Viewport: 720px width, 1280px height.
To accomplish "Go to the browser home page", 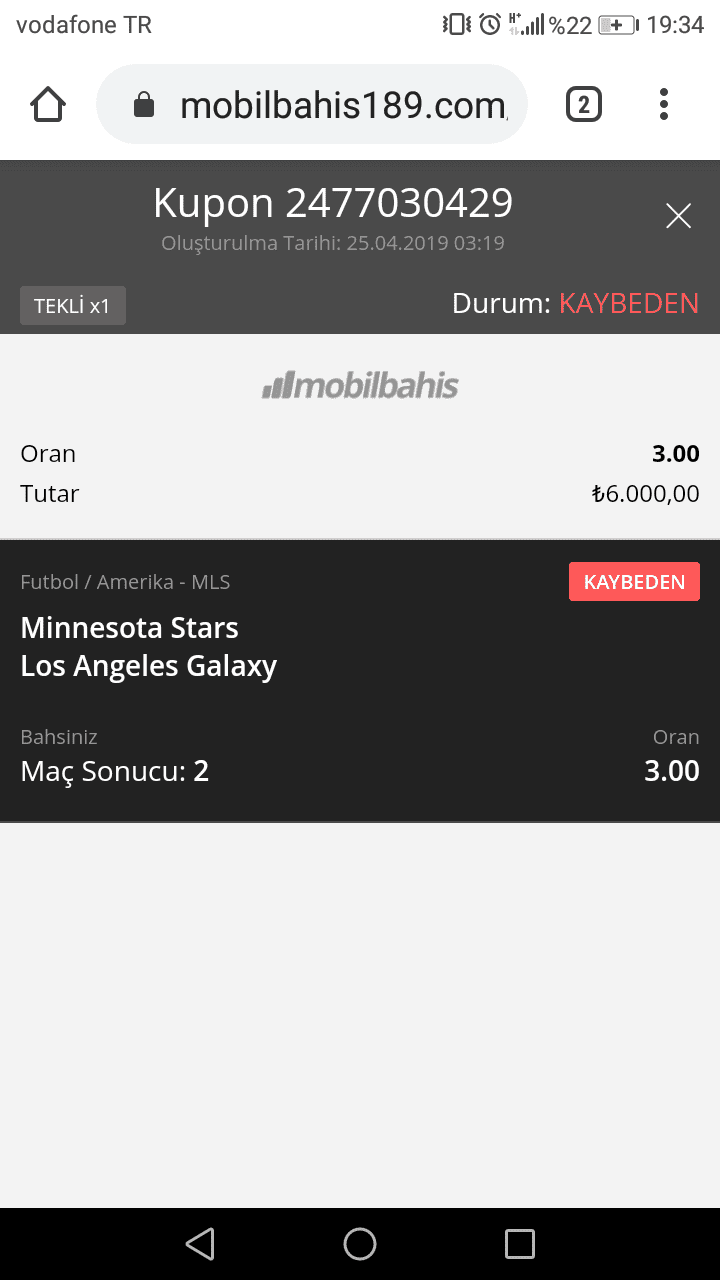I will (48, 104).
